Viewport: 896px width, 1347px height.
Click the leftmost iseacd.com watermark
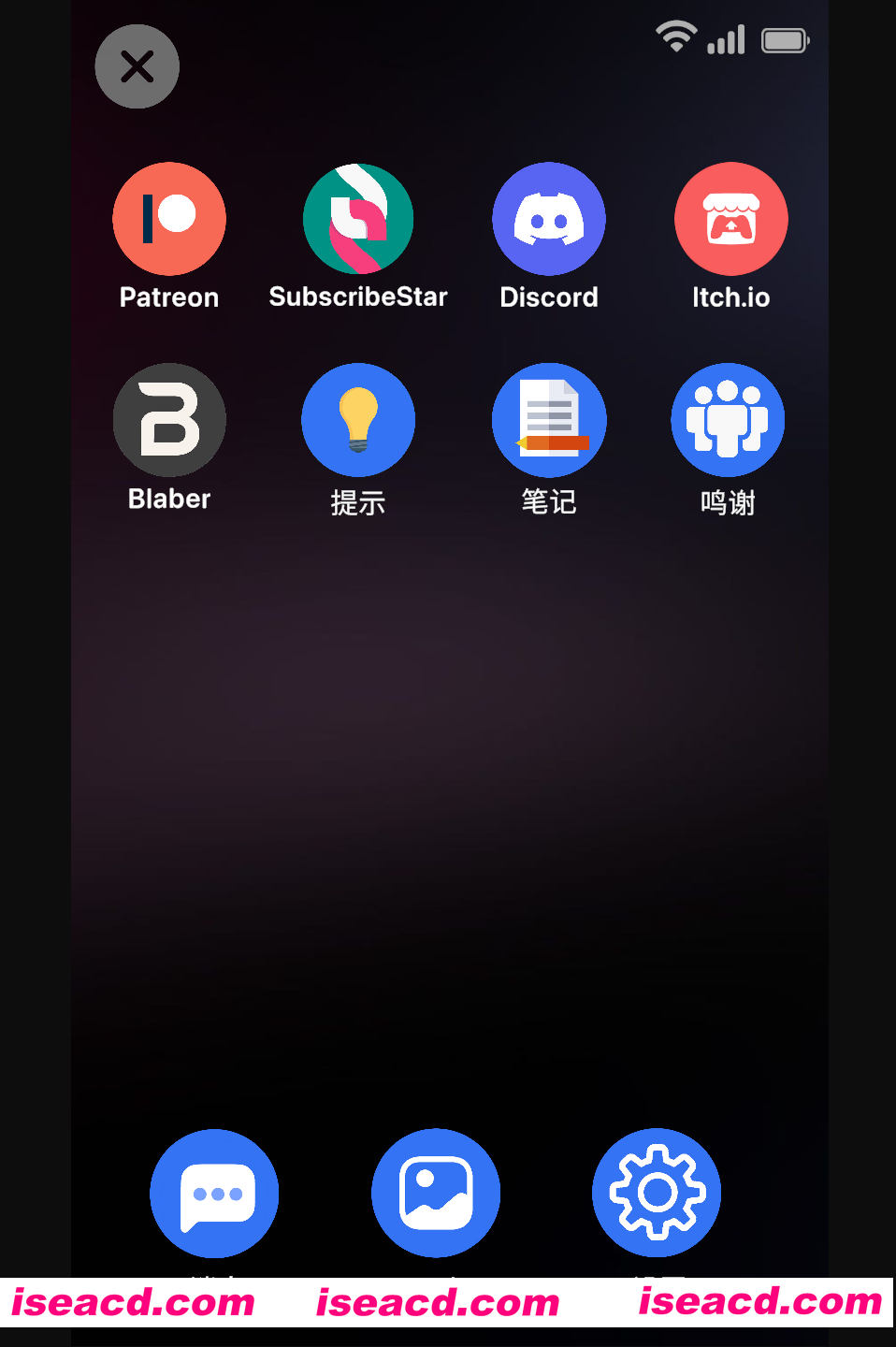tap(135, 1302)
